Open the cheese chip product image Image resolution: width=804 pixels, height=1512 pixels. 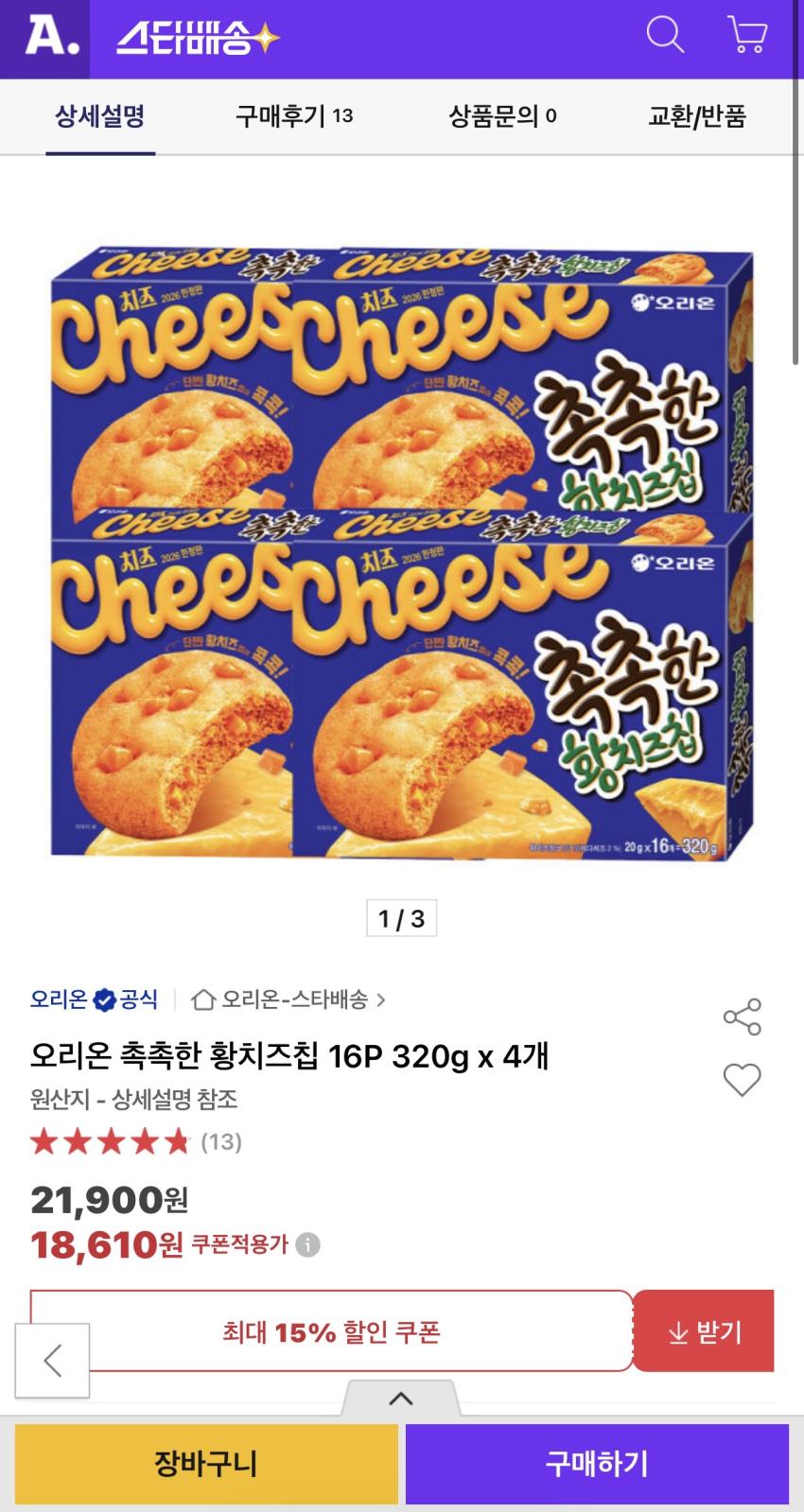pyautogui.click(x=402, y=553)
